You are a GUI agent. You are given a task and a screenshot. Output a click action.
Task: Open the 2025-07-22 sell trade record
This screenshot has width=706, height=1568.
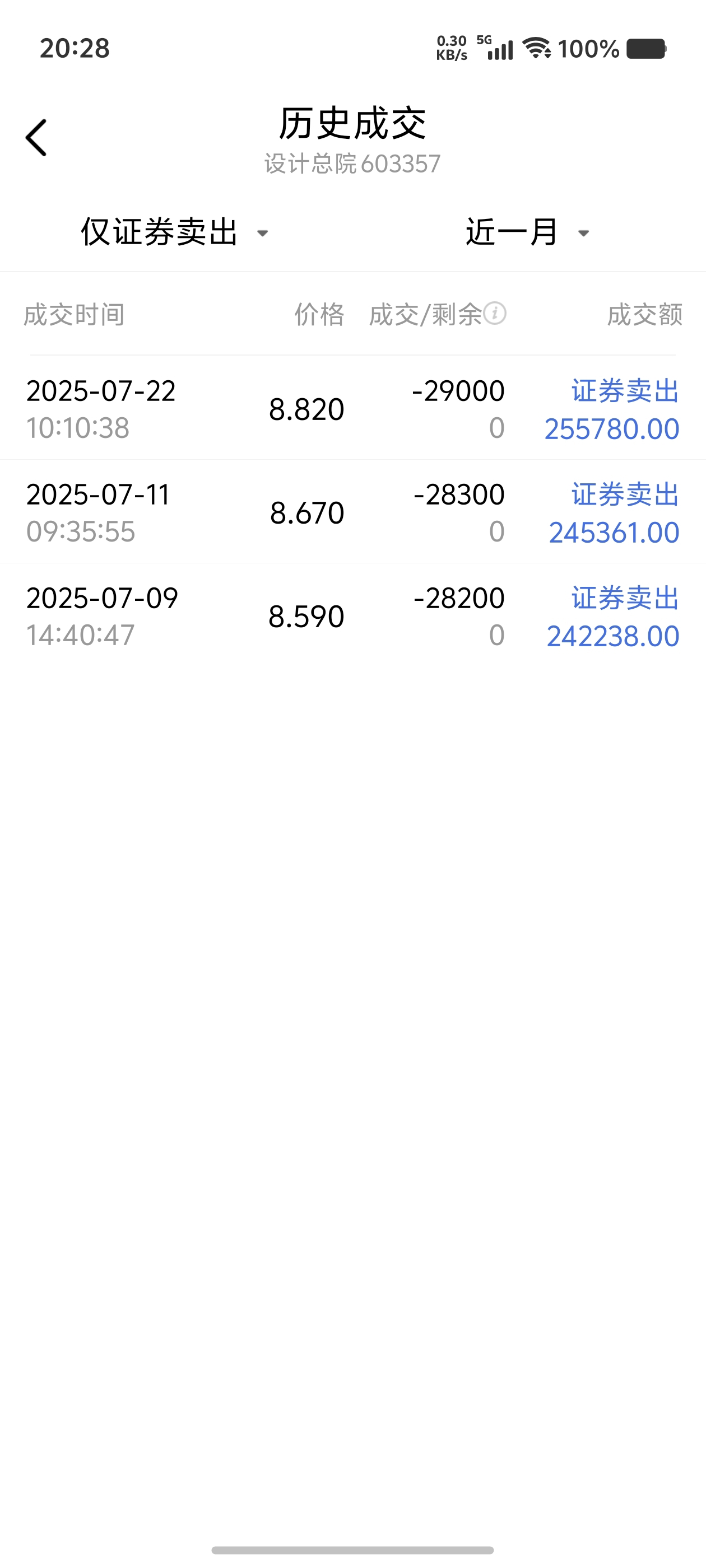tap(352, 408)
